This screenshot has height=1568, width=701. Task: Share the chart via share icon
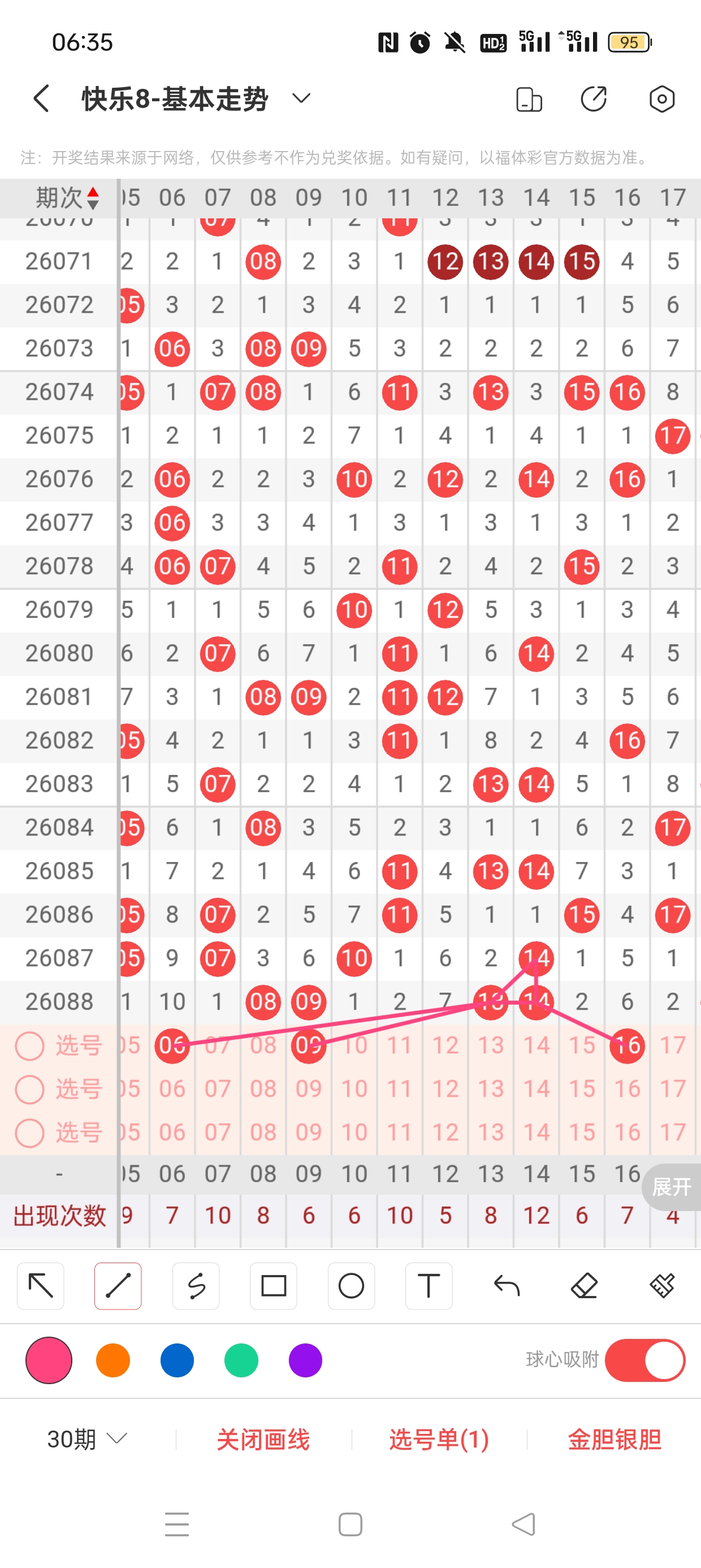[593, 99]
